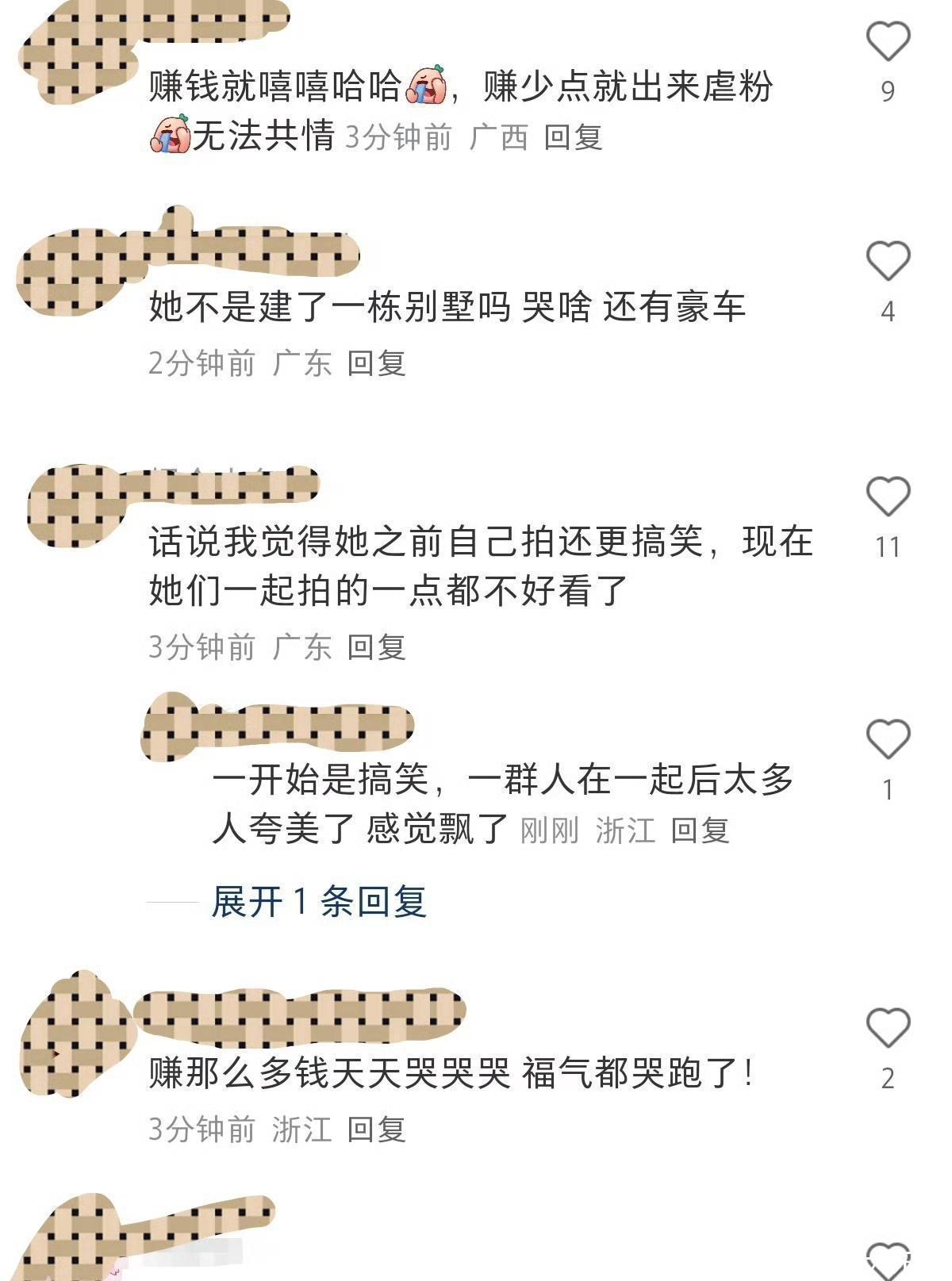Like the comment '话说我觉得她之前自己拍还更搞笑'
This screenshot has width=952, height=1281.
click(x=887, y=497)
